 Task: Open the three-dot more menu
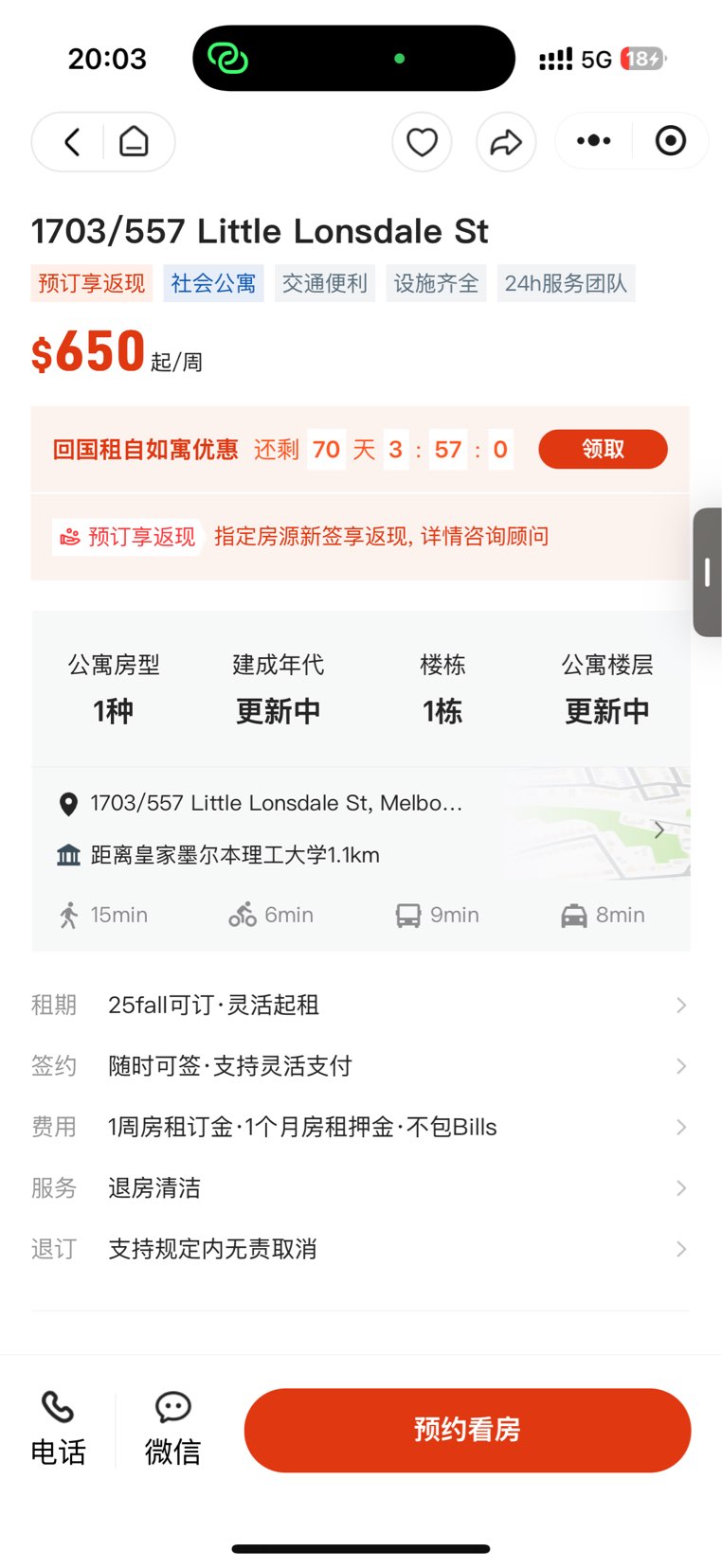pos(594,141)
